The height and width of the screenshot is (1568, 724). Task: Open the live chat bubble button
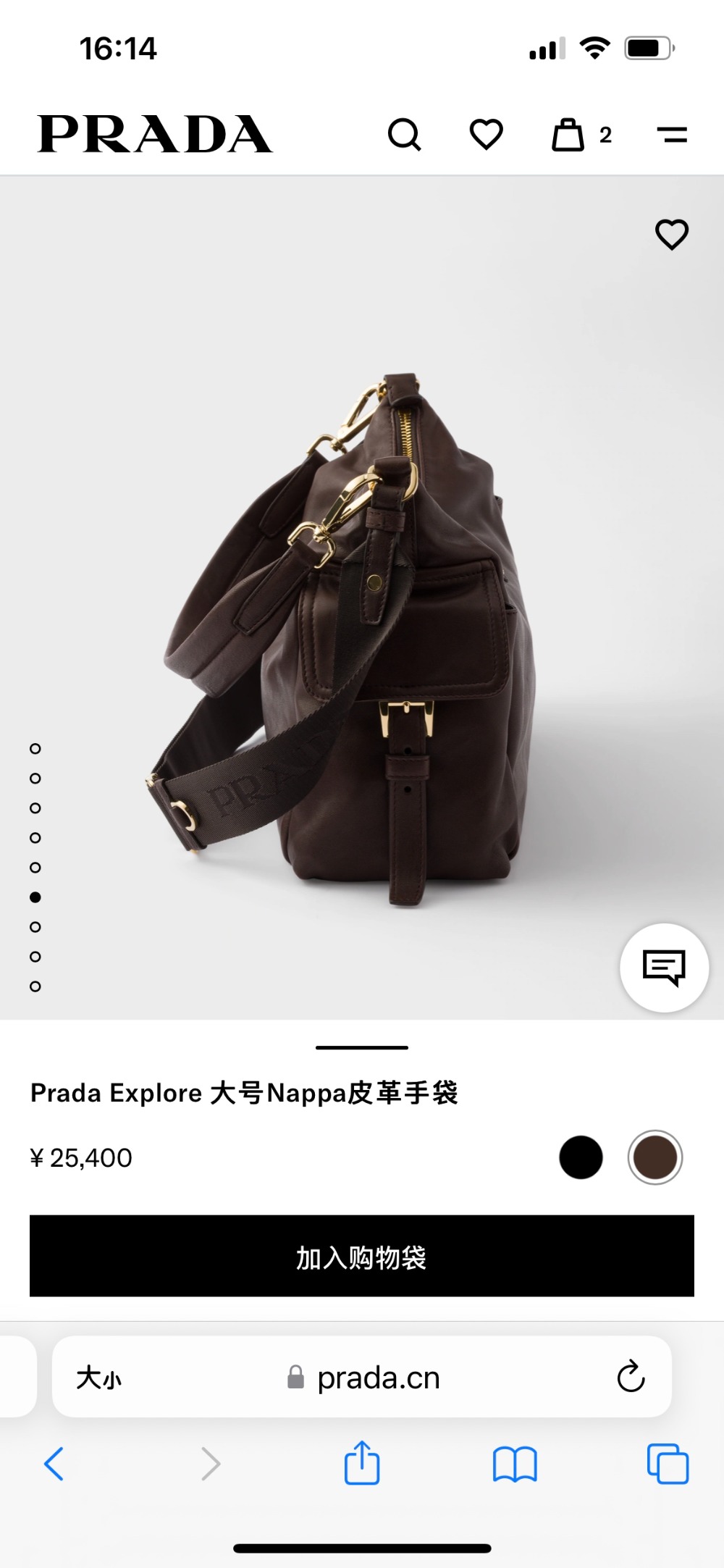tap(664, 967)
